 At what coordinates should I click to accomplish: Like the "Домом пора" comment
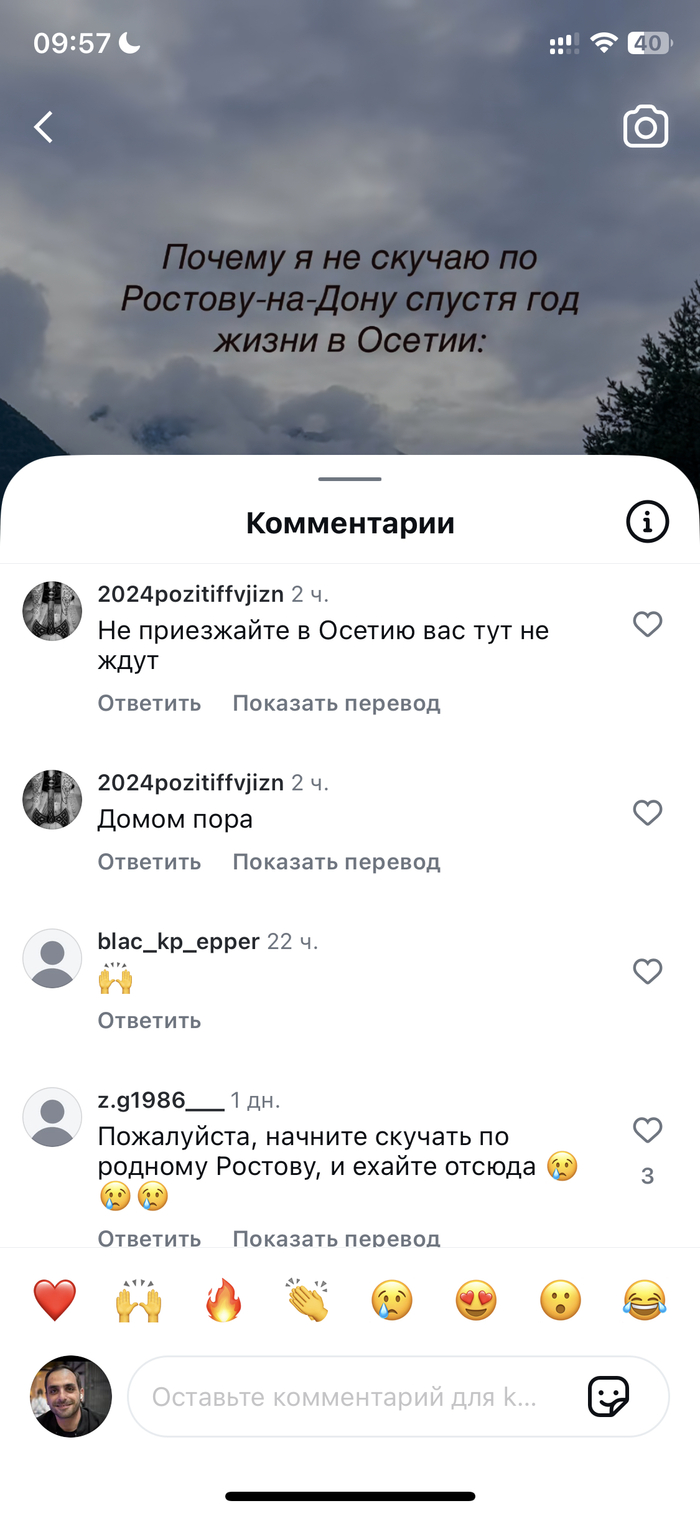(648, 813)
